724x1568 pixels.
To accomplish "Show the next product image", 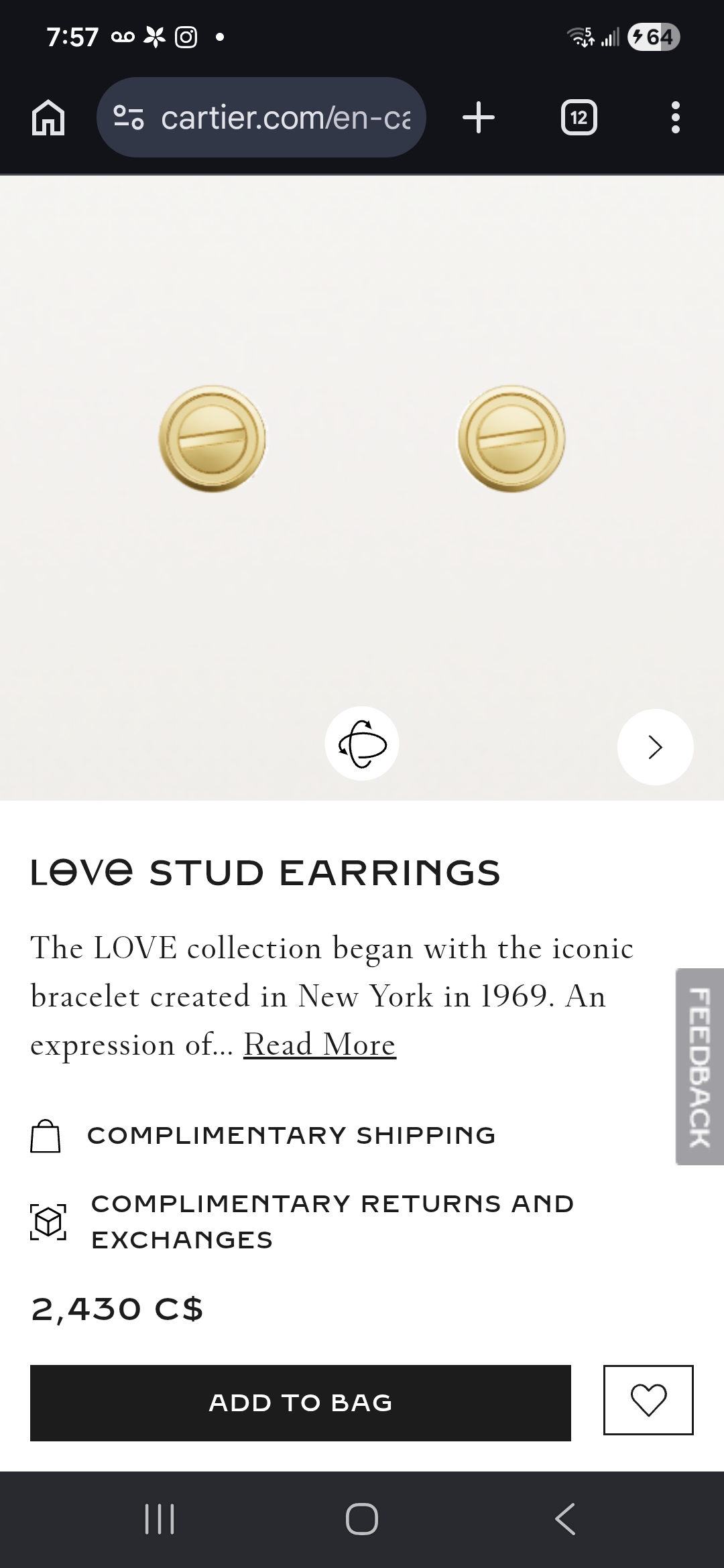I will tap(655, 746).
